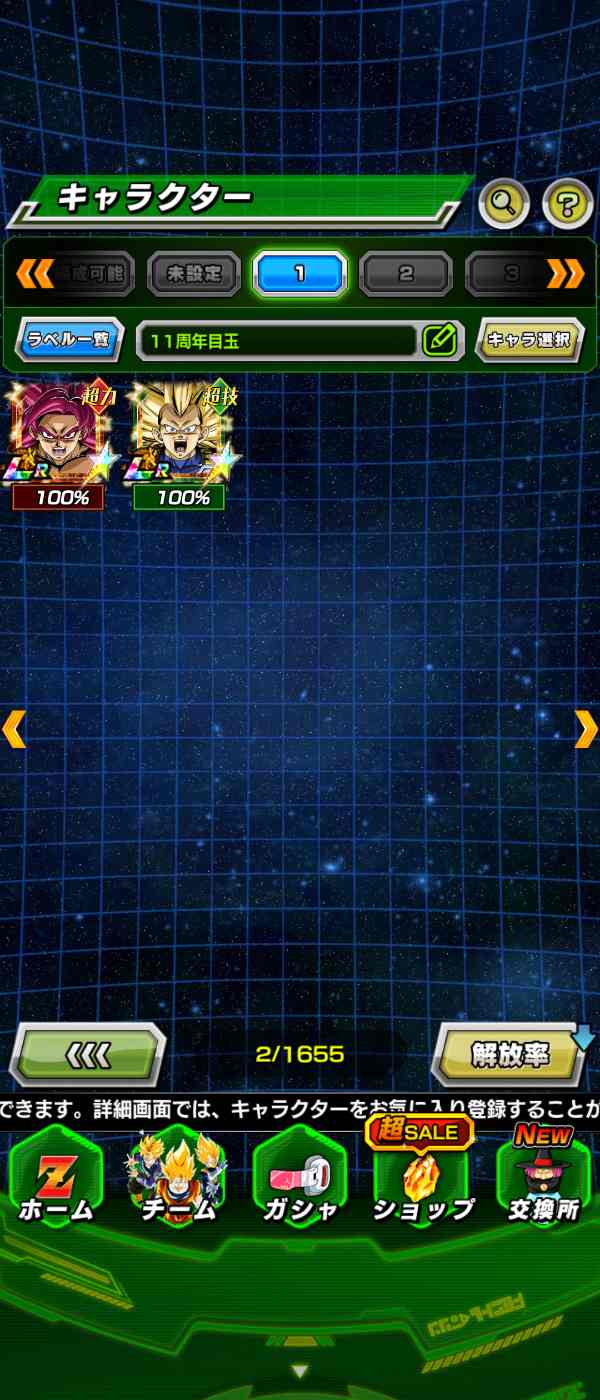Open the character search magnifier

[506, 203]
